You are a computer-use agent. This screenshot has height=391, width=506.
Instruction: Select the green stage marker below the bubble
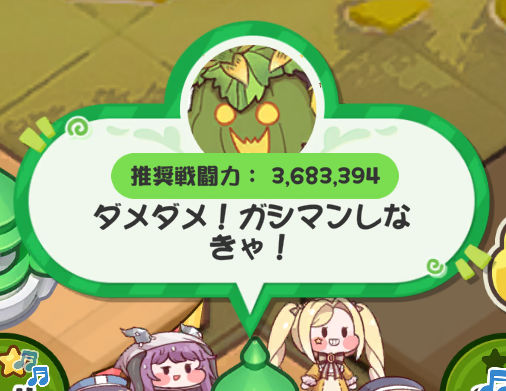252,366
